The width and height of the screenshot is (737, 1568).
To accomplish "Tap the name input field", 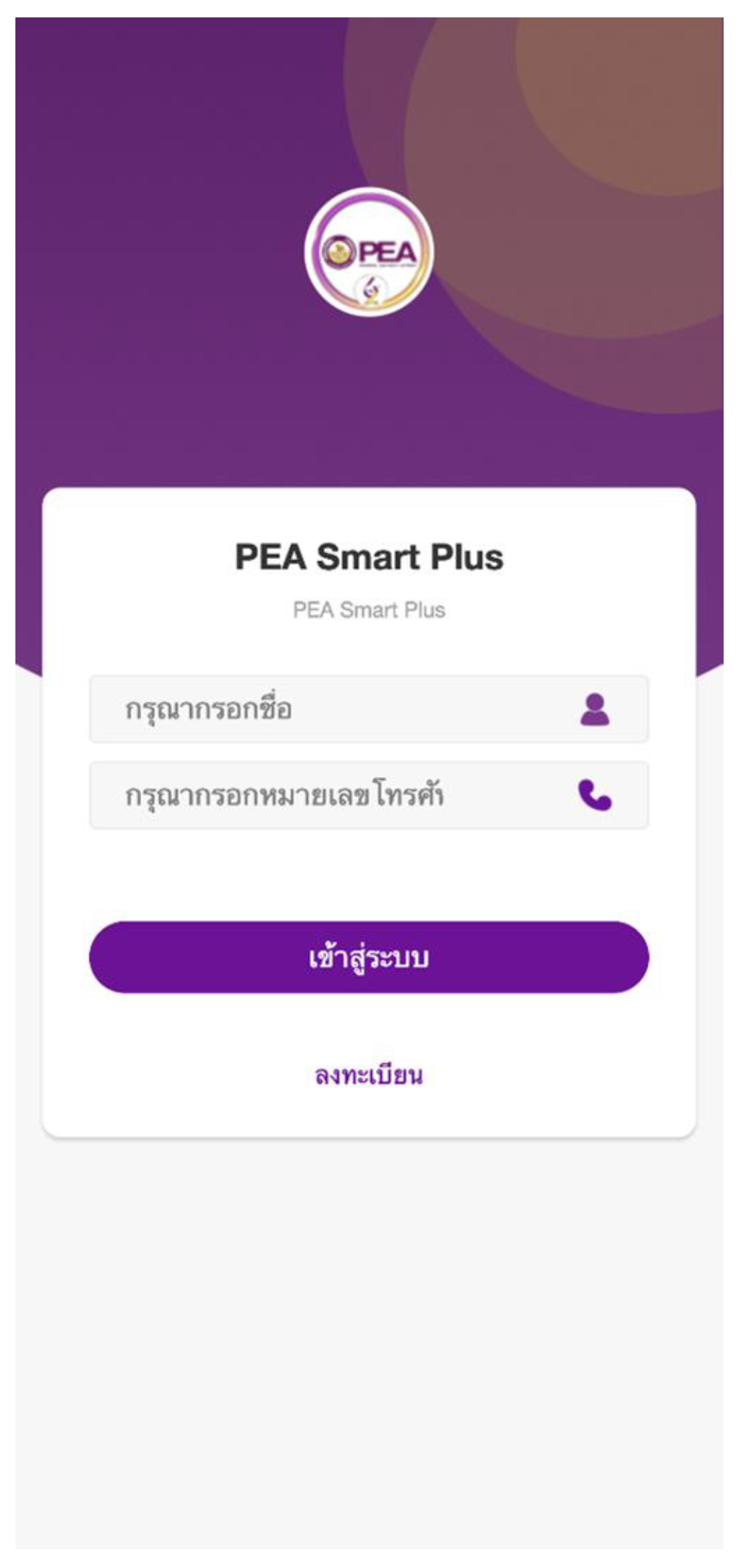I will point(368,709).
